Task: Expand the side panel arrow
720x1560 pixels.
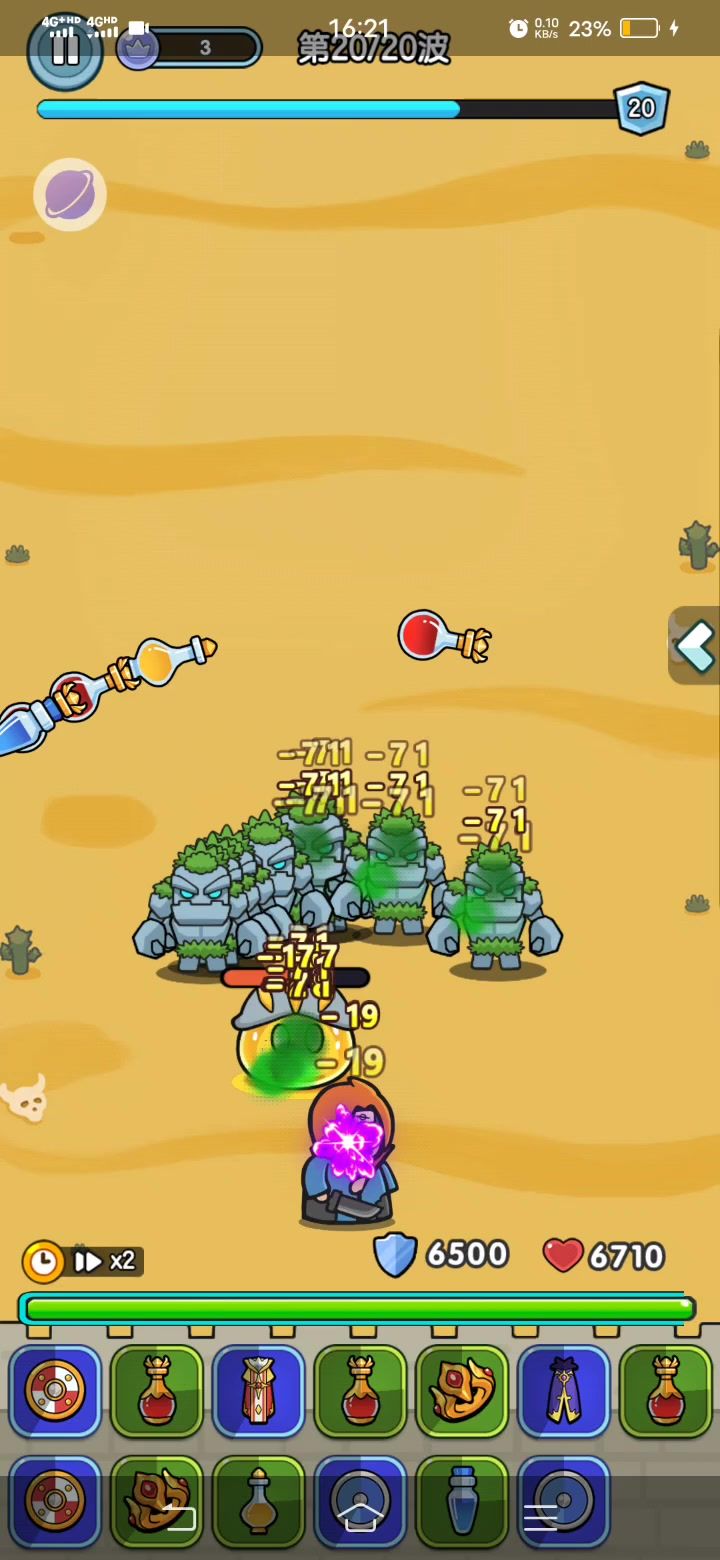Action: coord(696,646)
